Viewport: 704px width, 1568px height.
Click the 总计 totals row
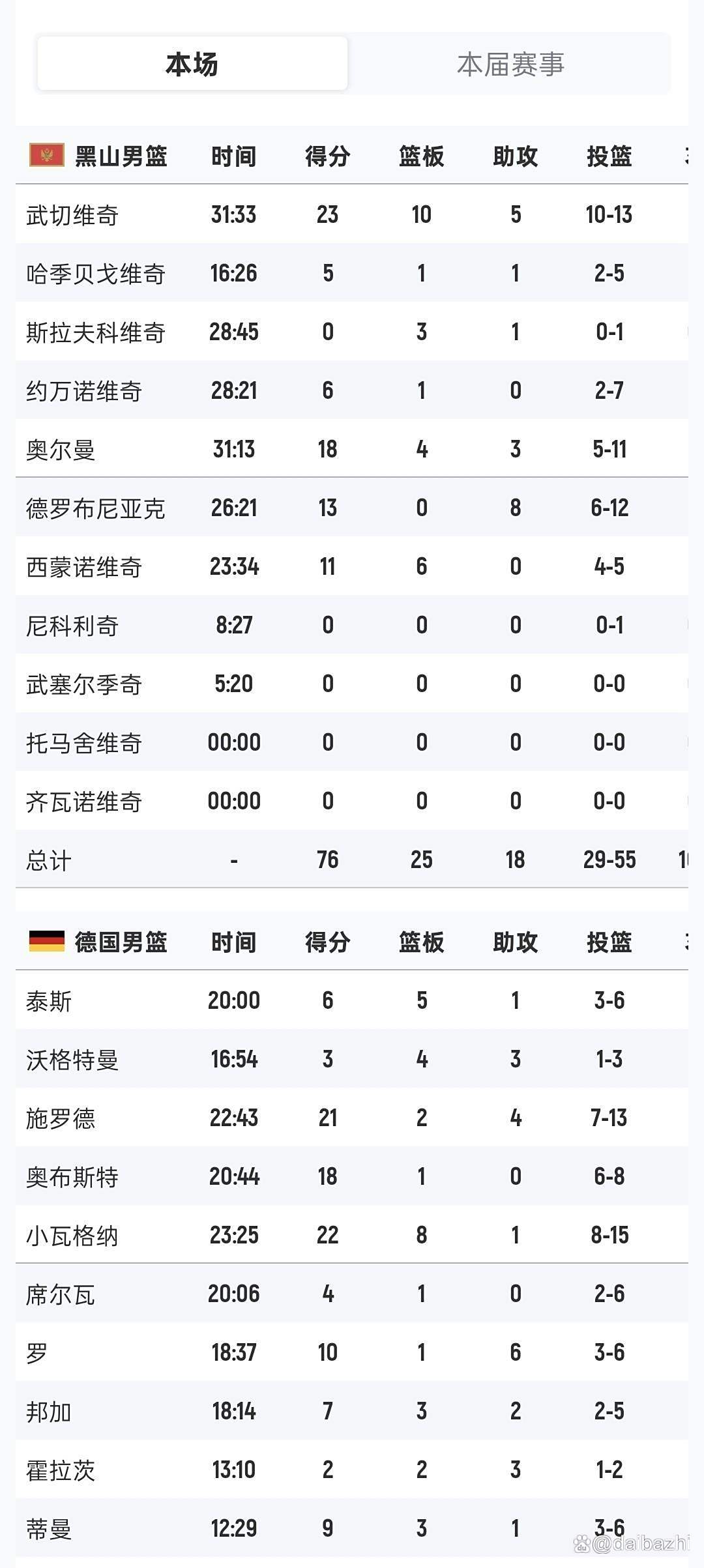(49, 860)
